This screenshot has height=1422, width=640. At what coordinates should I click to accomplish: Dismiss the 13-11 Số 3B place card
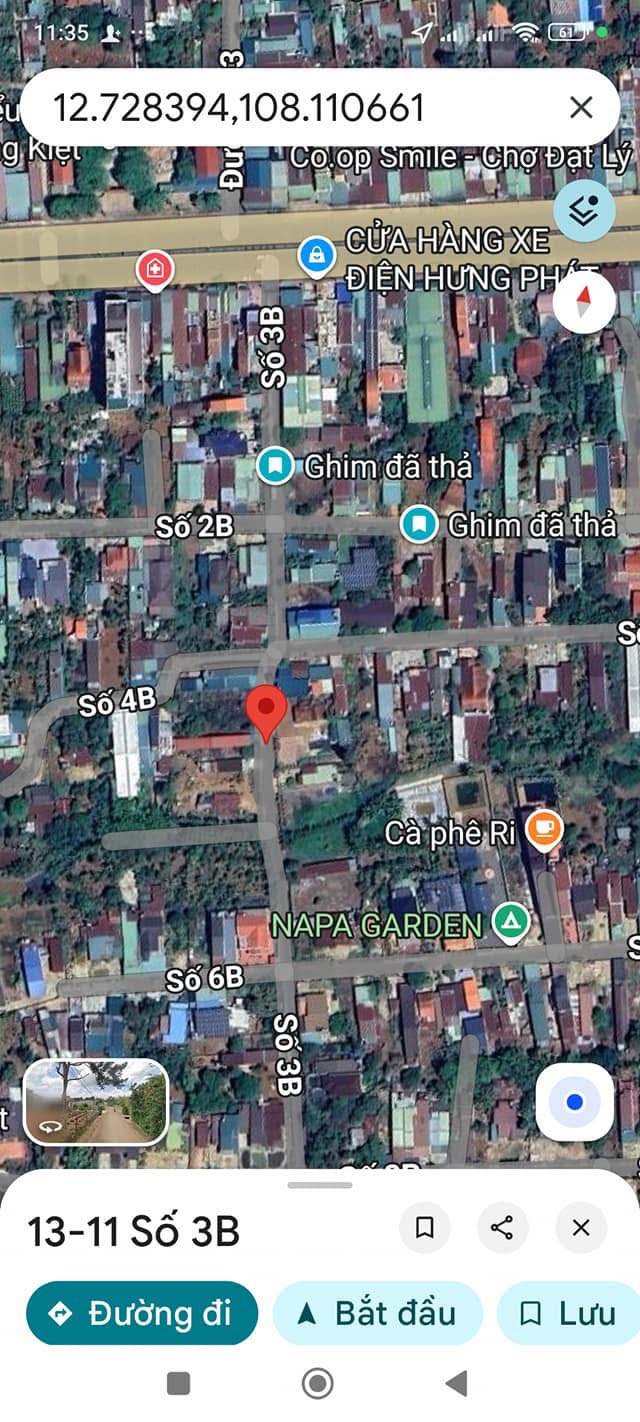581,1228
